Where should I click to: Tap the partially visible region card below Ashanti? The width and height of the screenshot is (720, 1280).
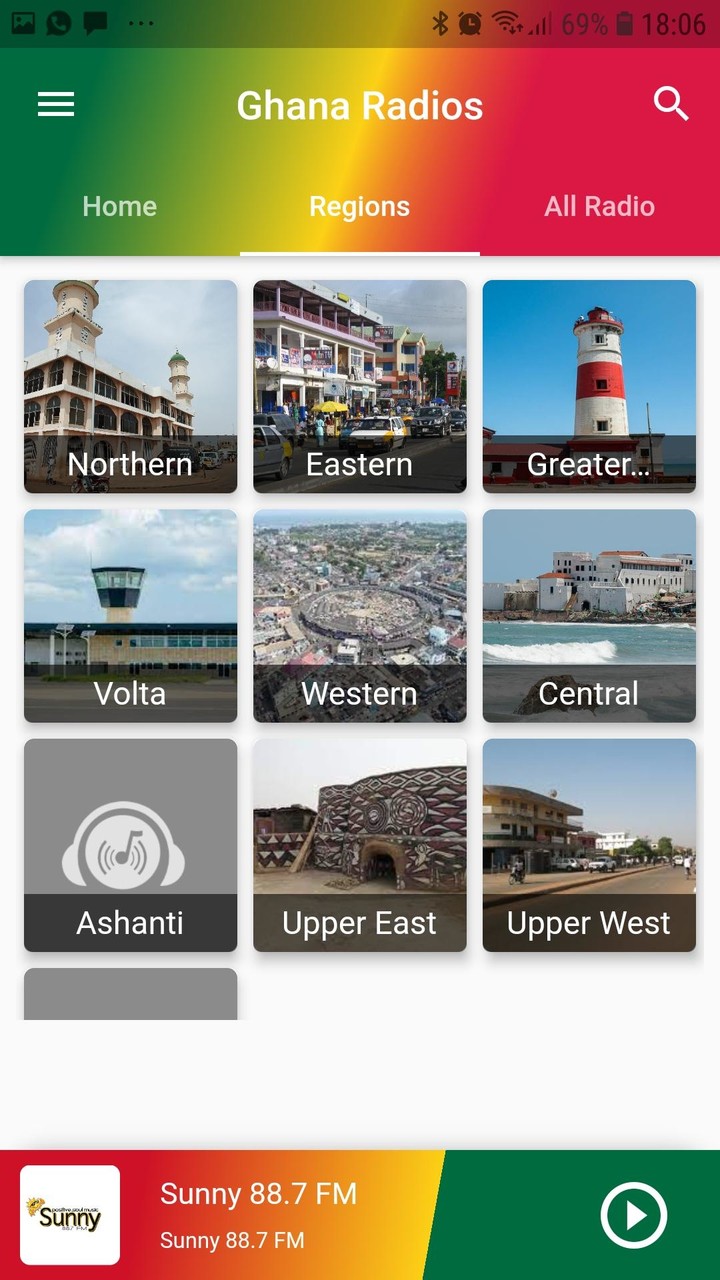click(x=130, y=994)
